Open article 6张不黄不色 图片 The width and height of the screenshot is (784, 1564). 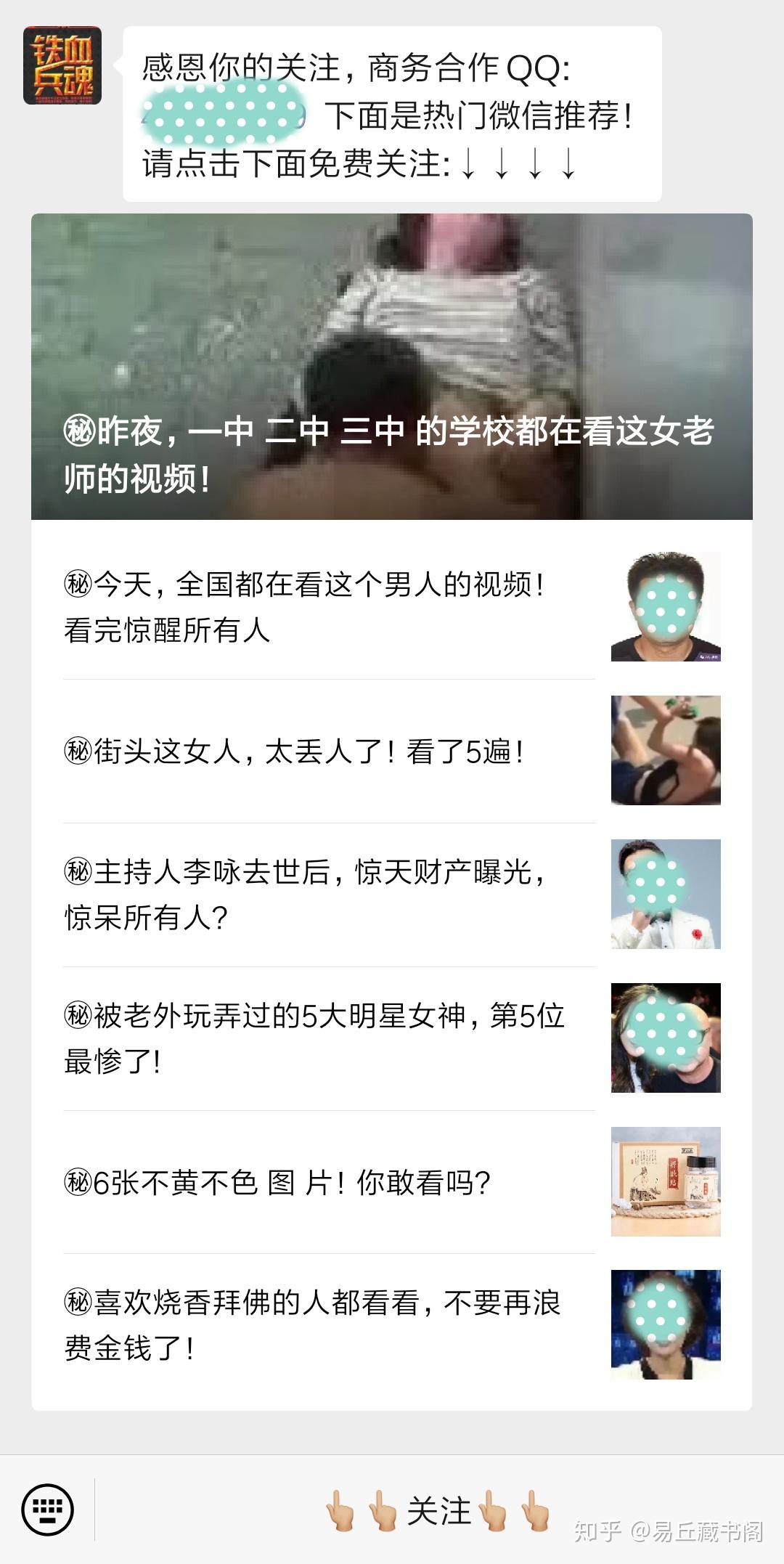392,1182
